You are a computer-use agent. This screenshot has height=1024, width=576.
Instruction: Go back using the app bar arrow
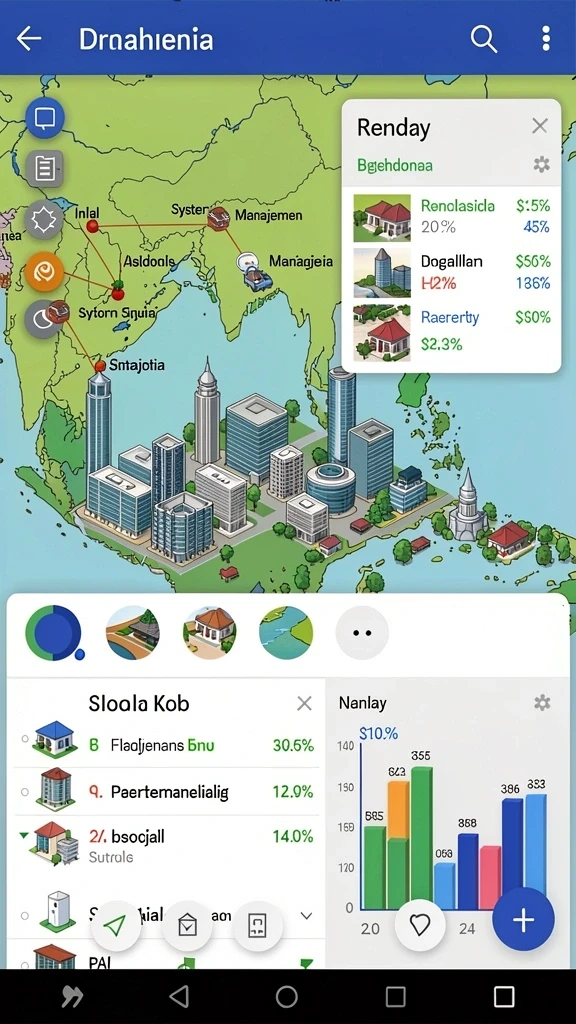point(29,39)
